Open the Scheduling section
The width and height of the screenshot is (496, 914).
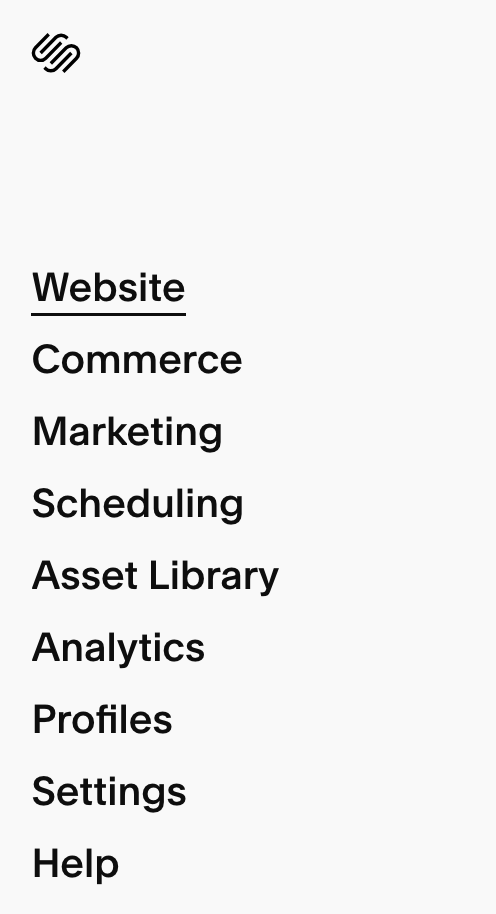[138, 504]
